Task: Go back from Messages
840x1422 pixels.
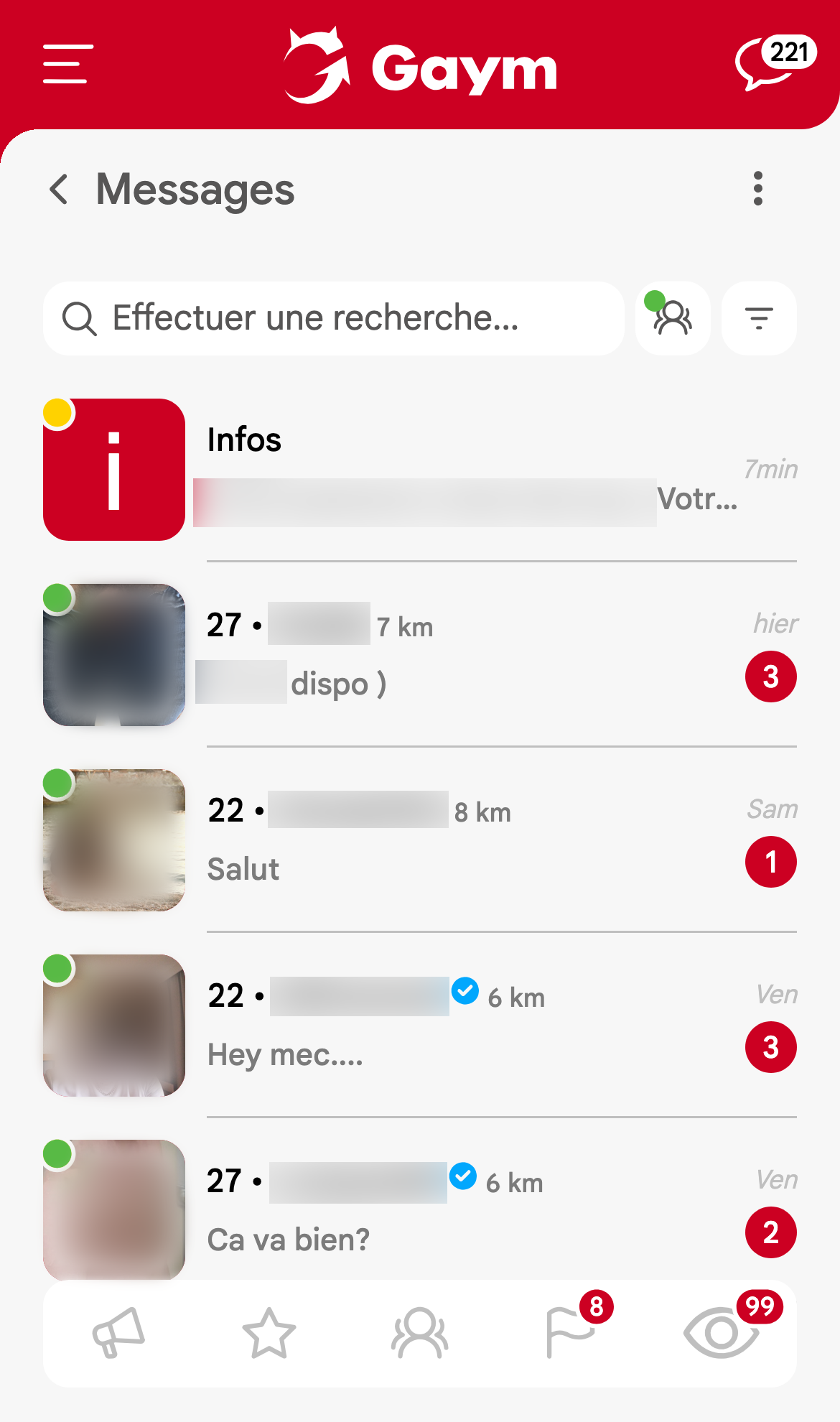Action: click(x=60, y=190)
